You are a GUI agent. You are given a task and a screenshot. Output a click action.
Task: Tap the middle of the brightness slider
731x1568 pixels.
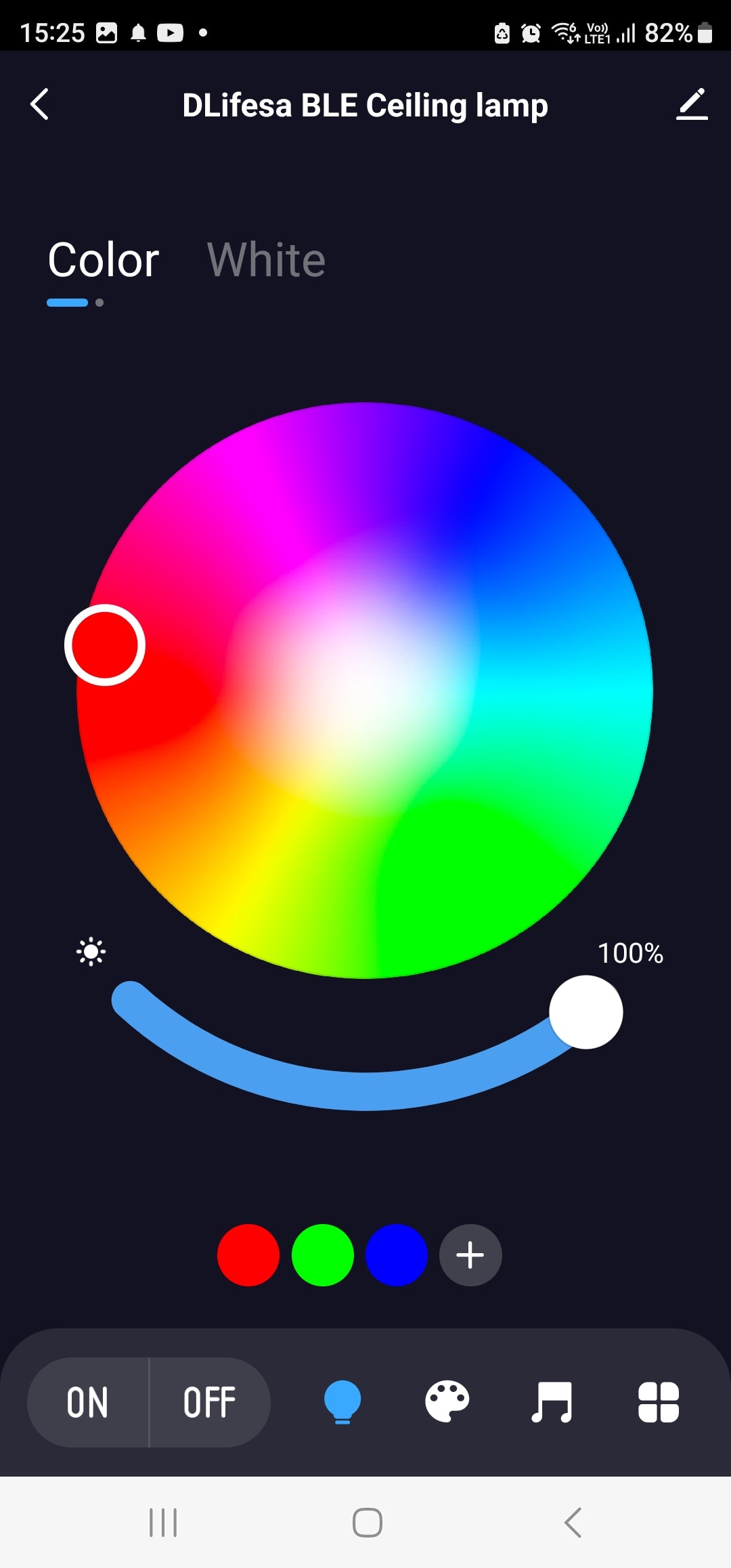(x=365, y=1090)
